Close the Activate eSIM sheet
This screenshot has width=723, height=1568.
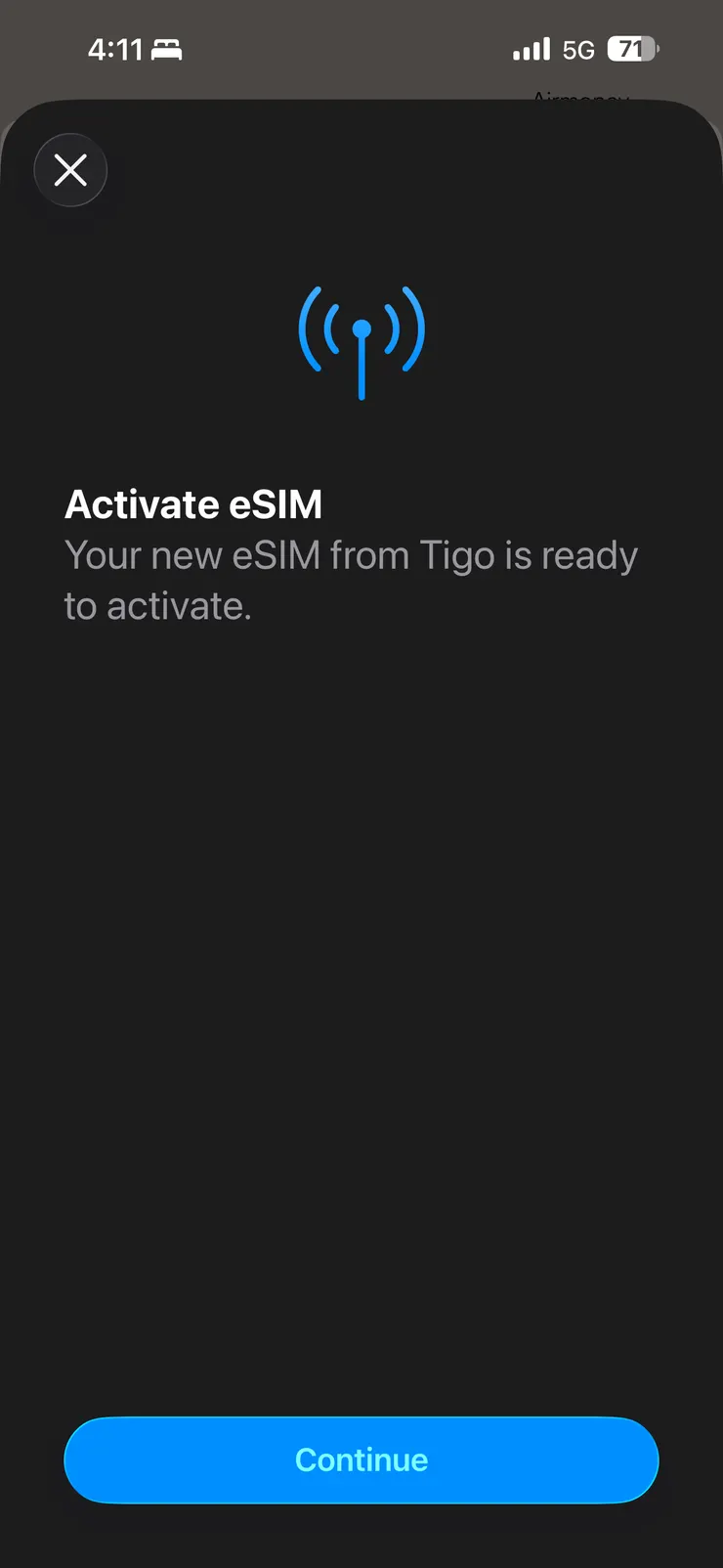(70, 170)
